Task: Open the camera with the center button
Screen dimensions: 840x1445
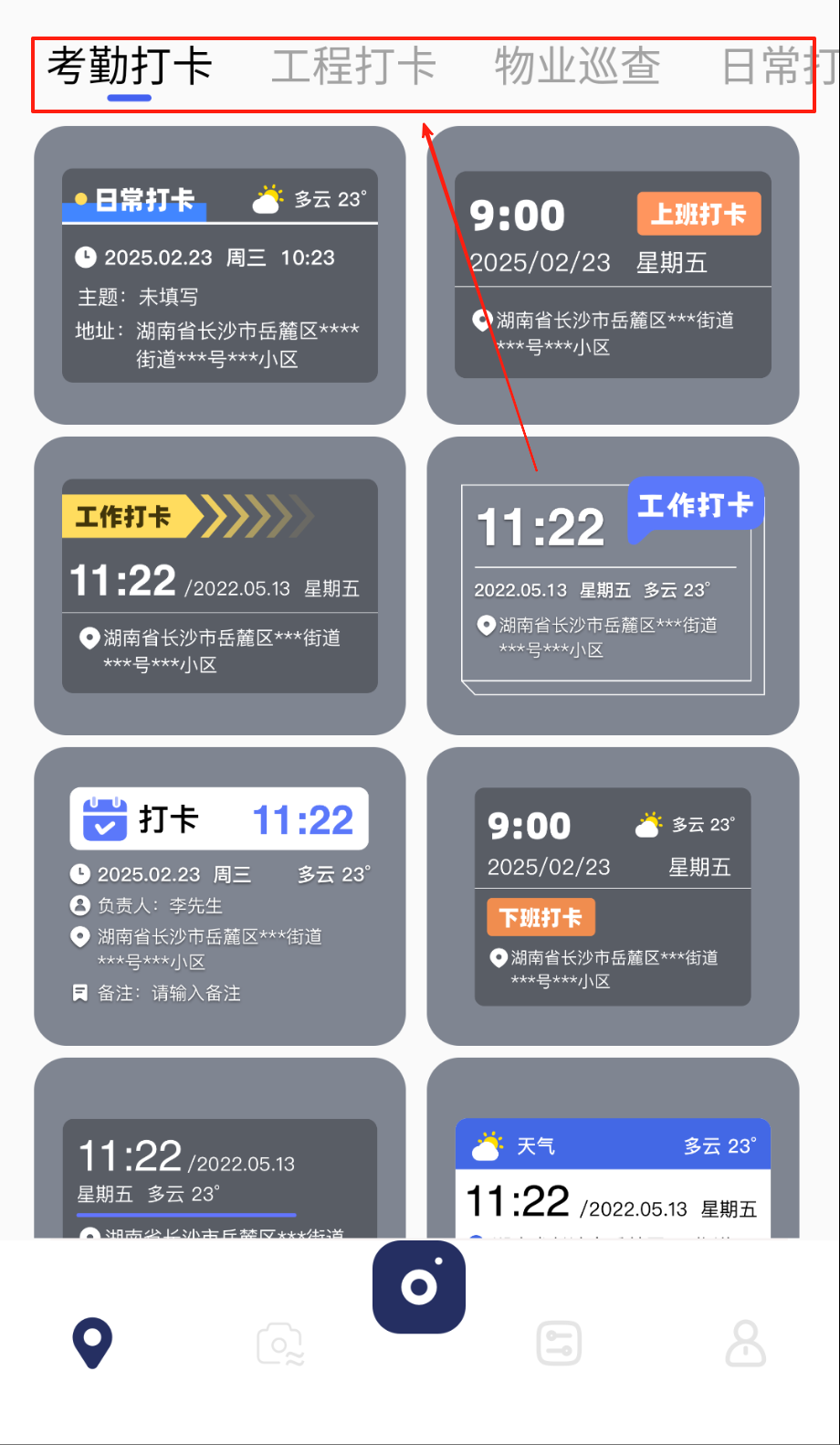Action: [419, 1287]
